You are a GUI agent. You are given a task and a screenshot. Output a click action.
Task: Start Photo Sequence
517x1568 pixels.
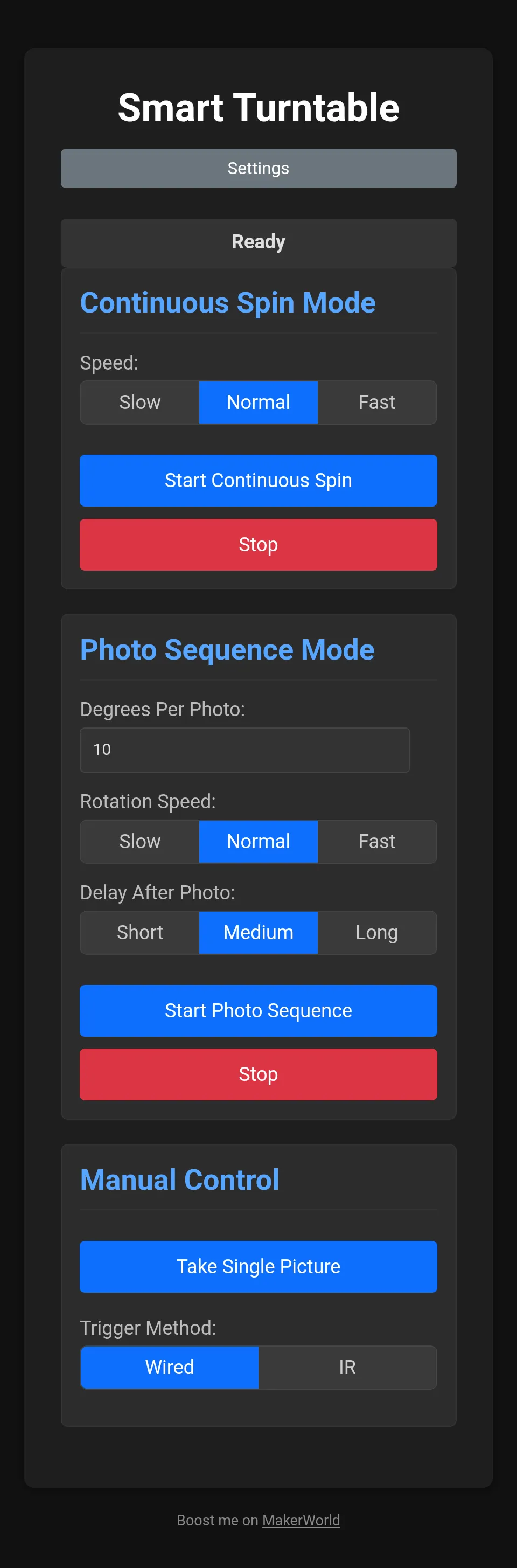[258, 1010]
